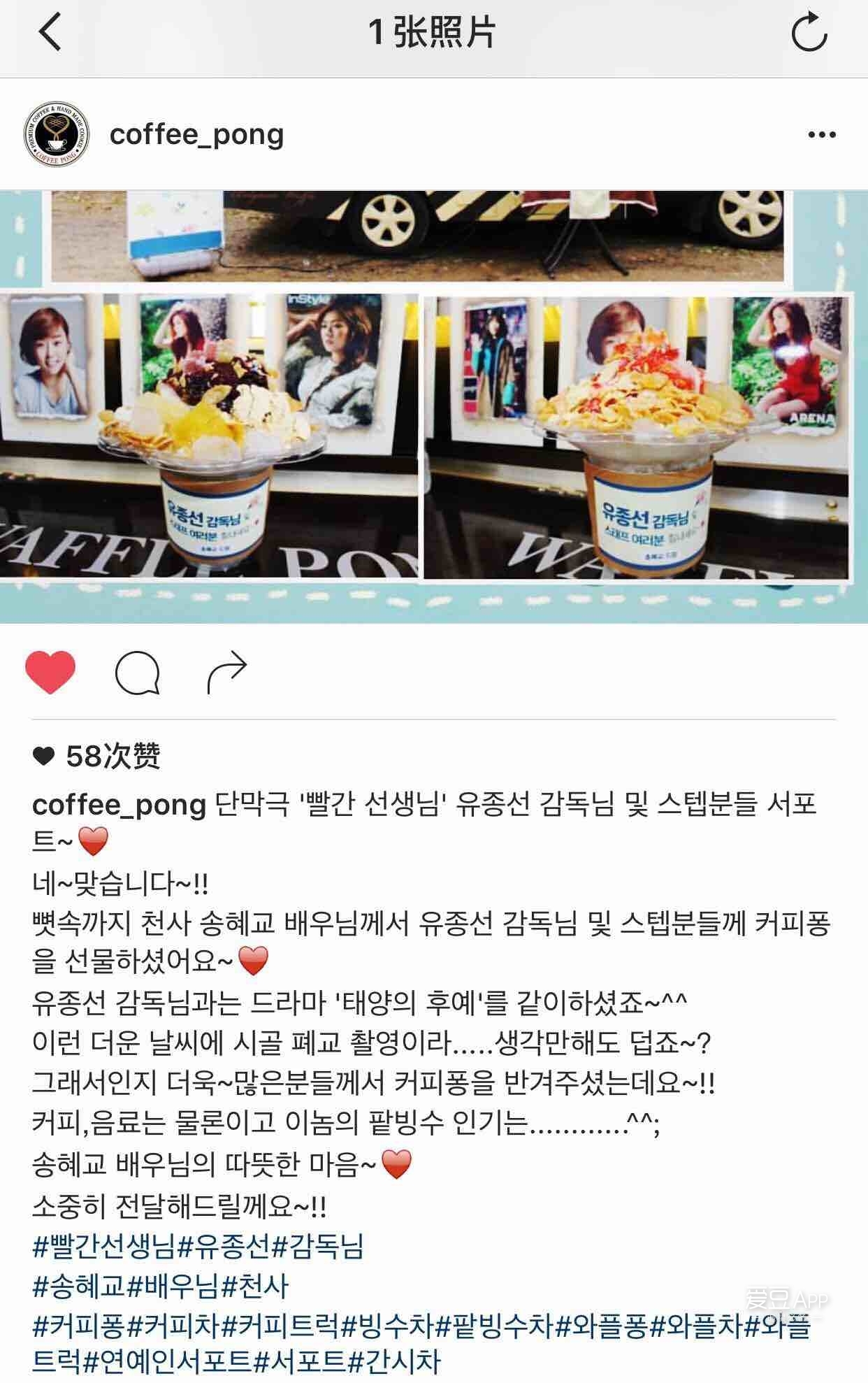868x1383 pixels.
Task: Open hashtag #연예인서포트
Action: click(x=168, y=1361)
